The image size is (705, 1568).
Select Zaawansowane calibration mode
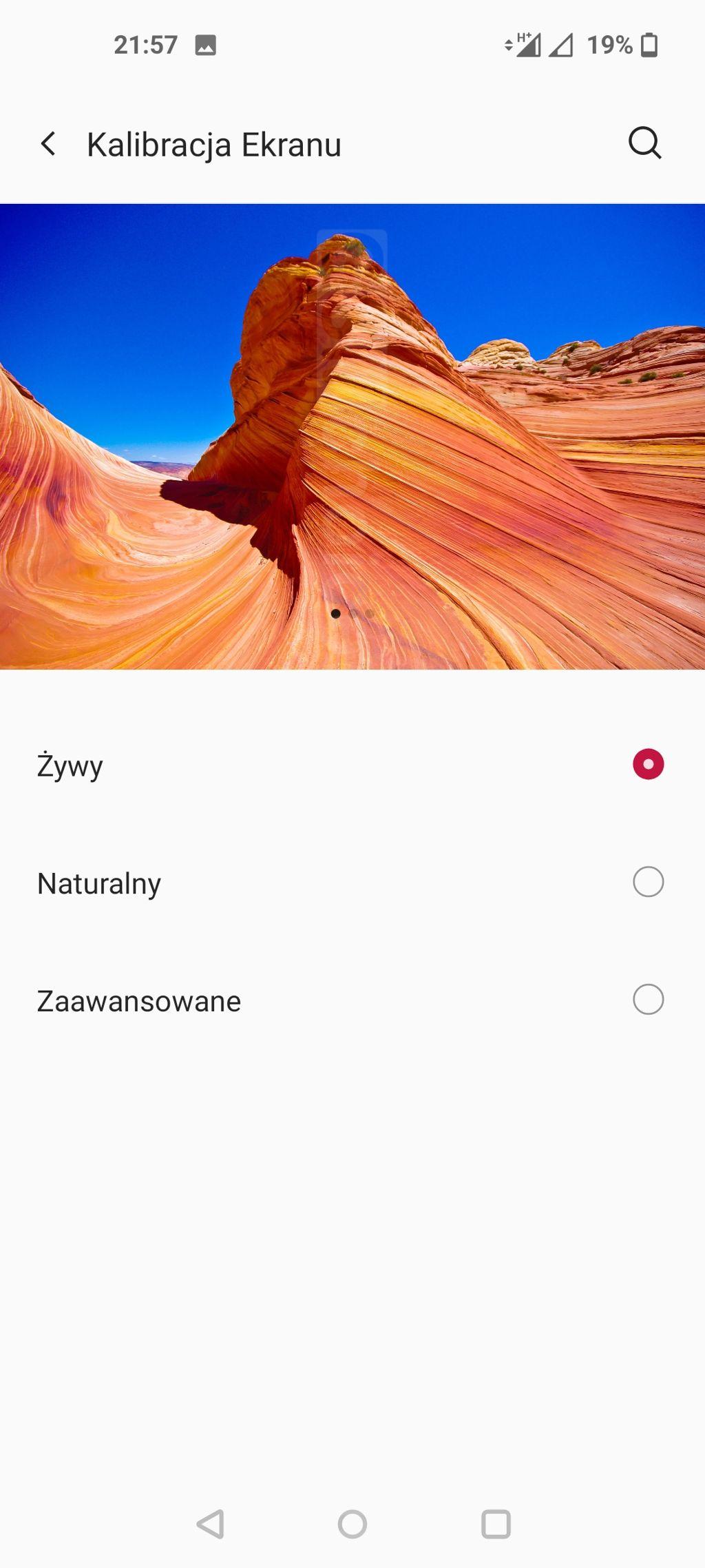(x=647, y=1000)
